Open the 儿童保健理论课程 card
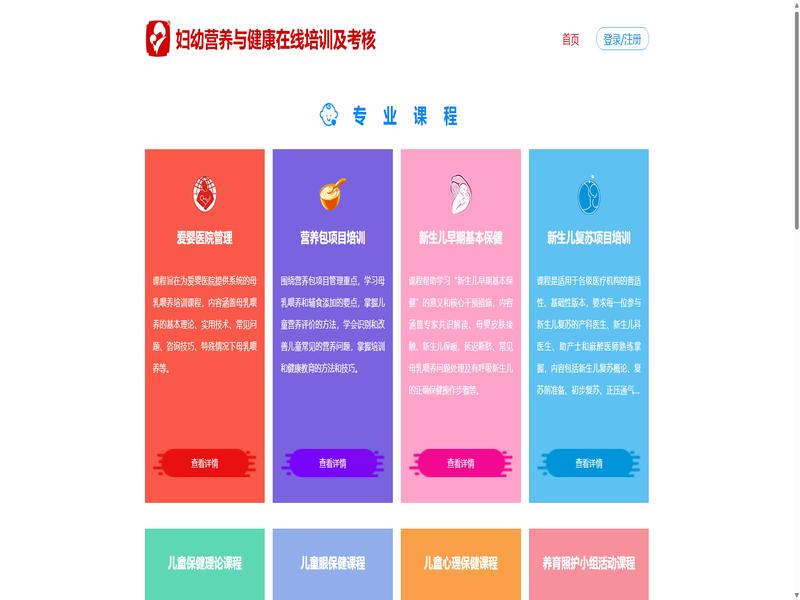 204,564
